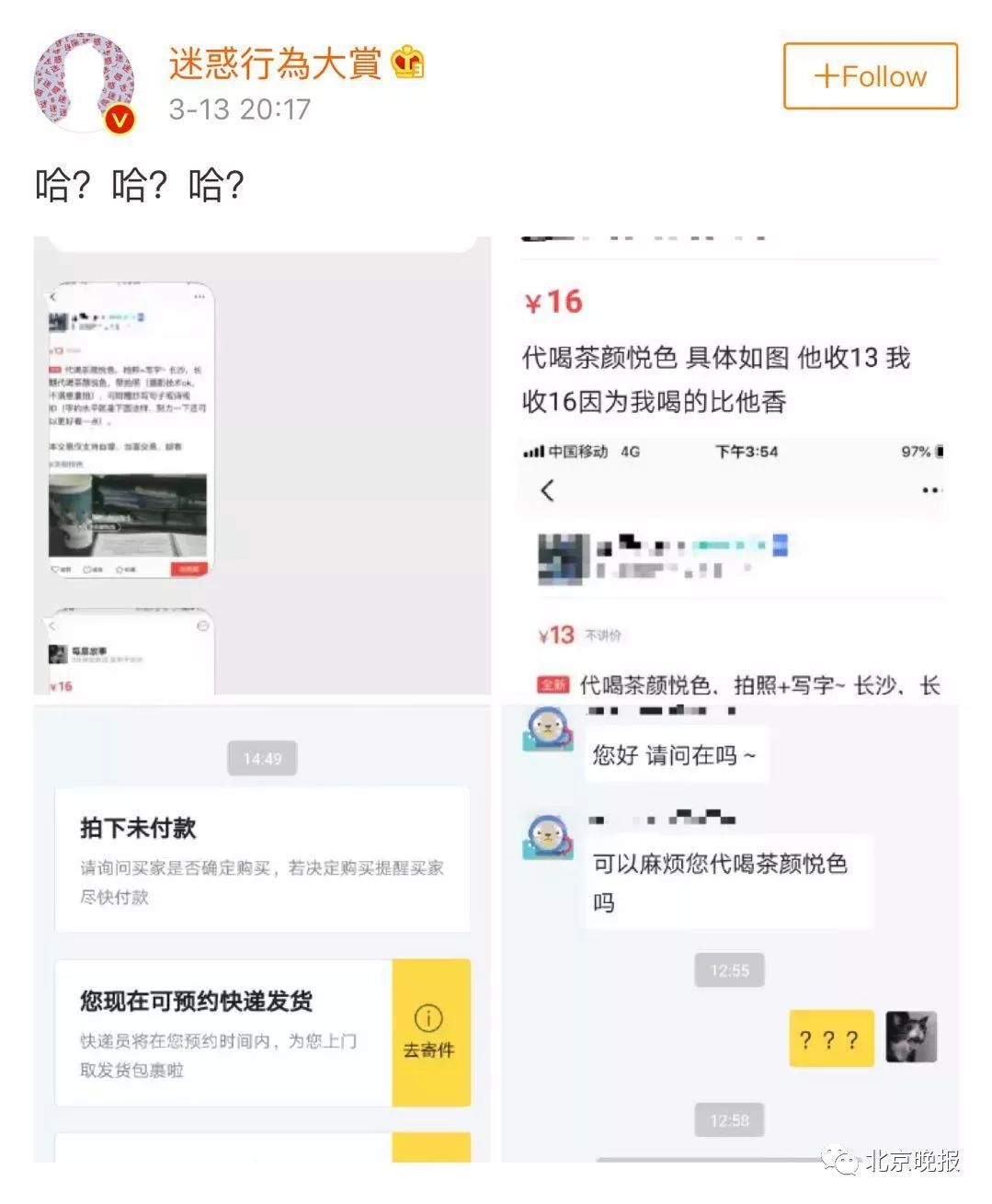This screenshot has height=1204, width=992.
Task: Click the +Follow button
Action: click(870, 76)
